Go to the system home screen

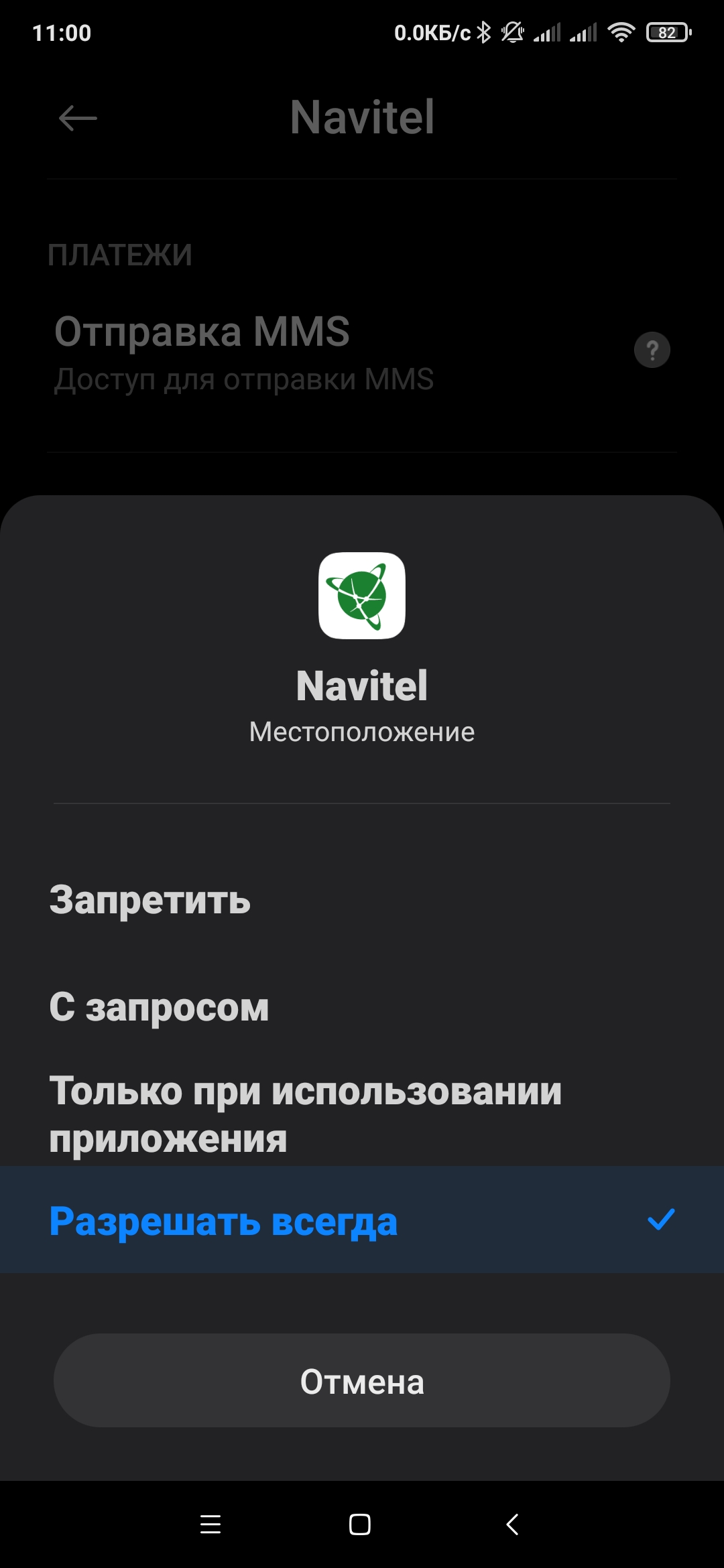(x=360, y=1524)
